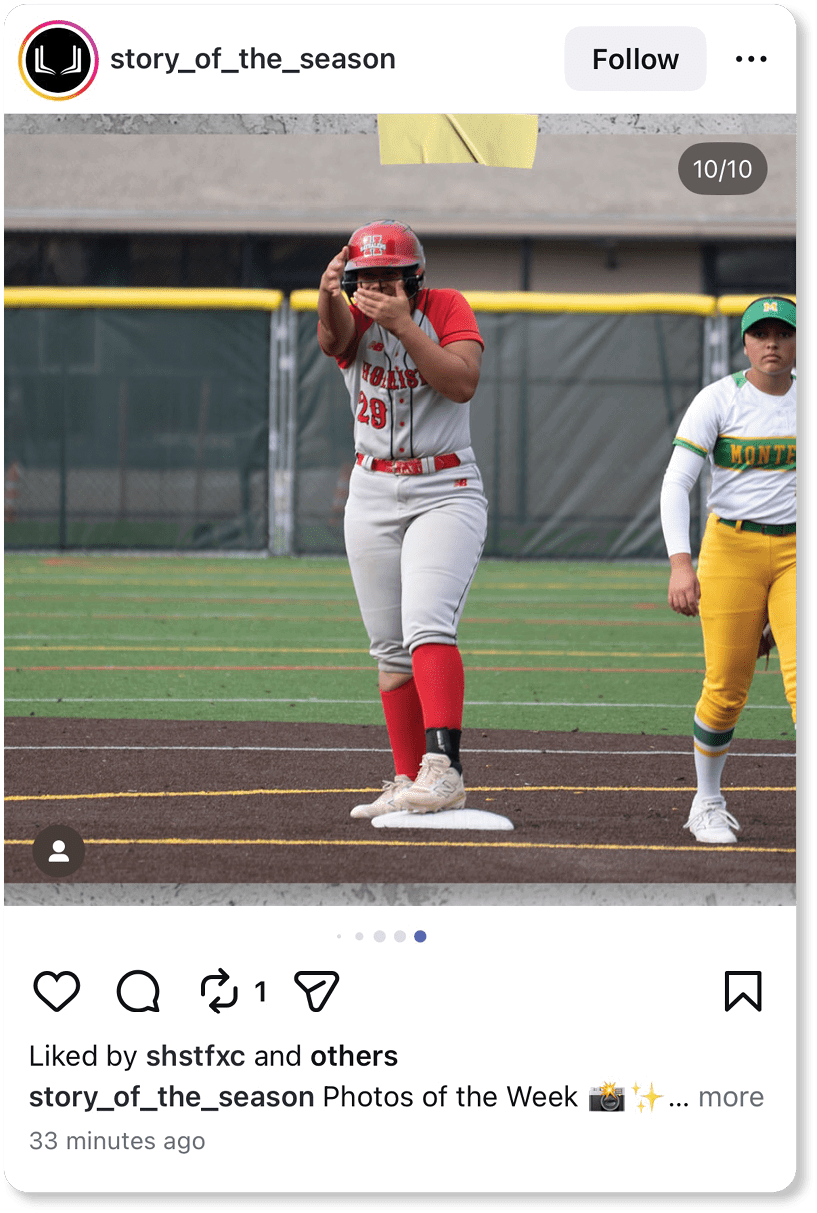Like this post with the heart
Screen dimensions: 817x1213
(57, 991)
